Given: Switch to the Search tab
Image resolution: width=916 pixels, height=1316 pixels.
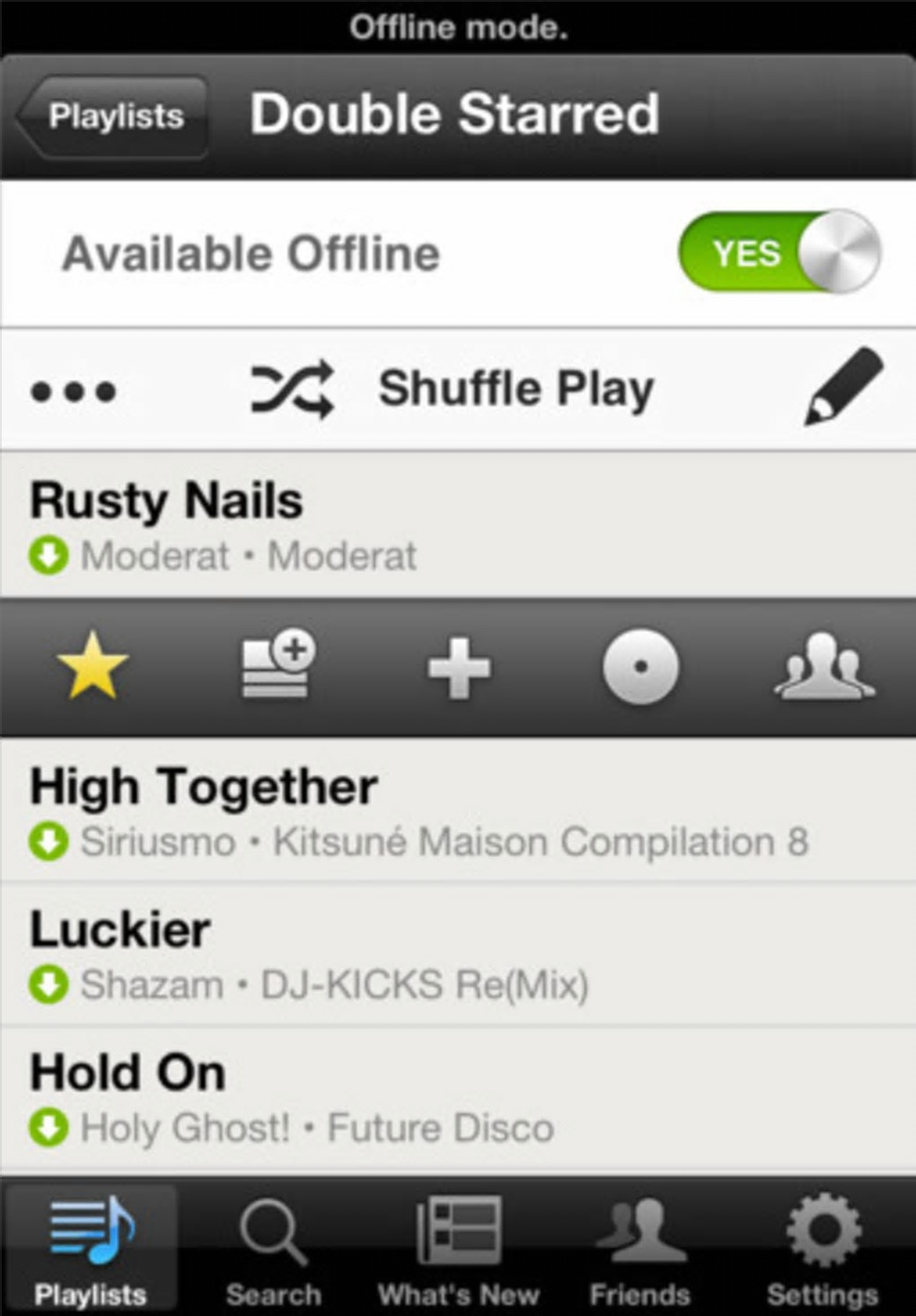Looking at the screenshot, I should [x=274, y=1250].
